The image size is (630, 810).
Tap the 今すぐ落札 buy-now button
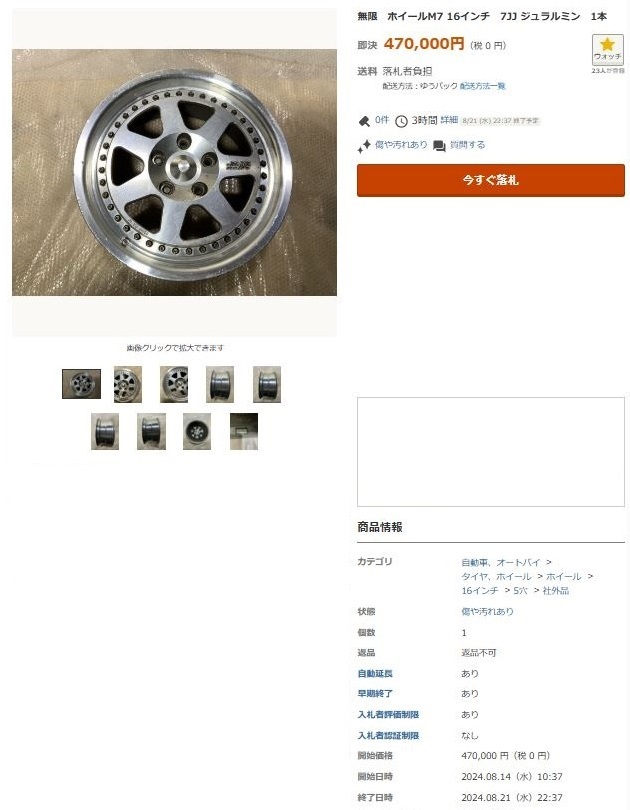tap(490, 181)
